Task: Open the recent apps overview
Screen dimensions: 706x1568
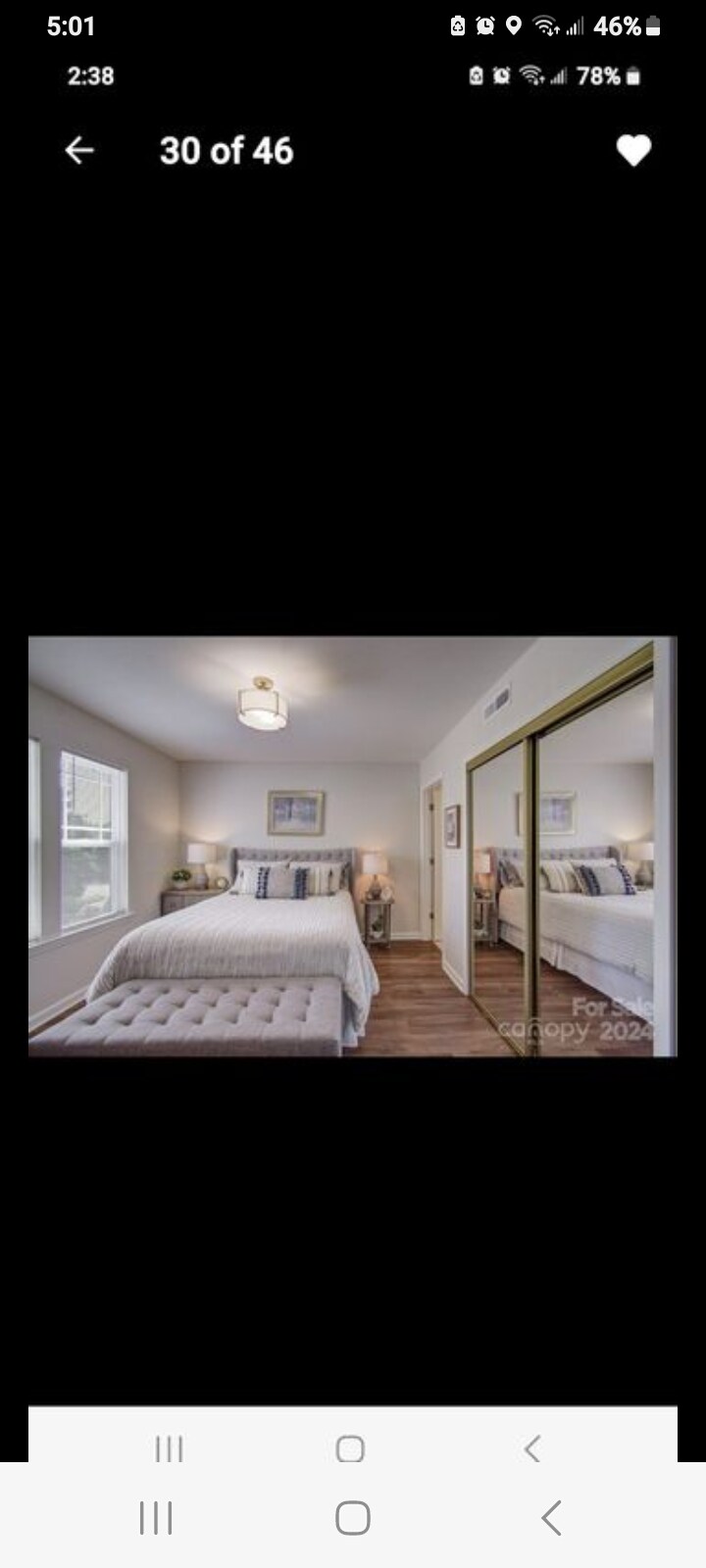Action: (x=156, y=1518)
